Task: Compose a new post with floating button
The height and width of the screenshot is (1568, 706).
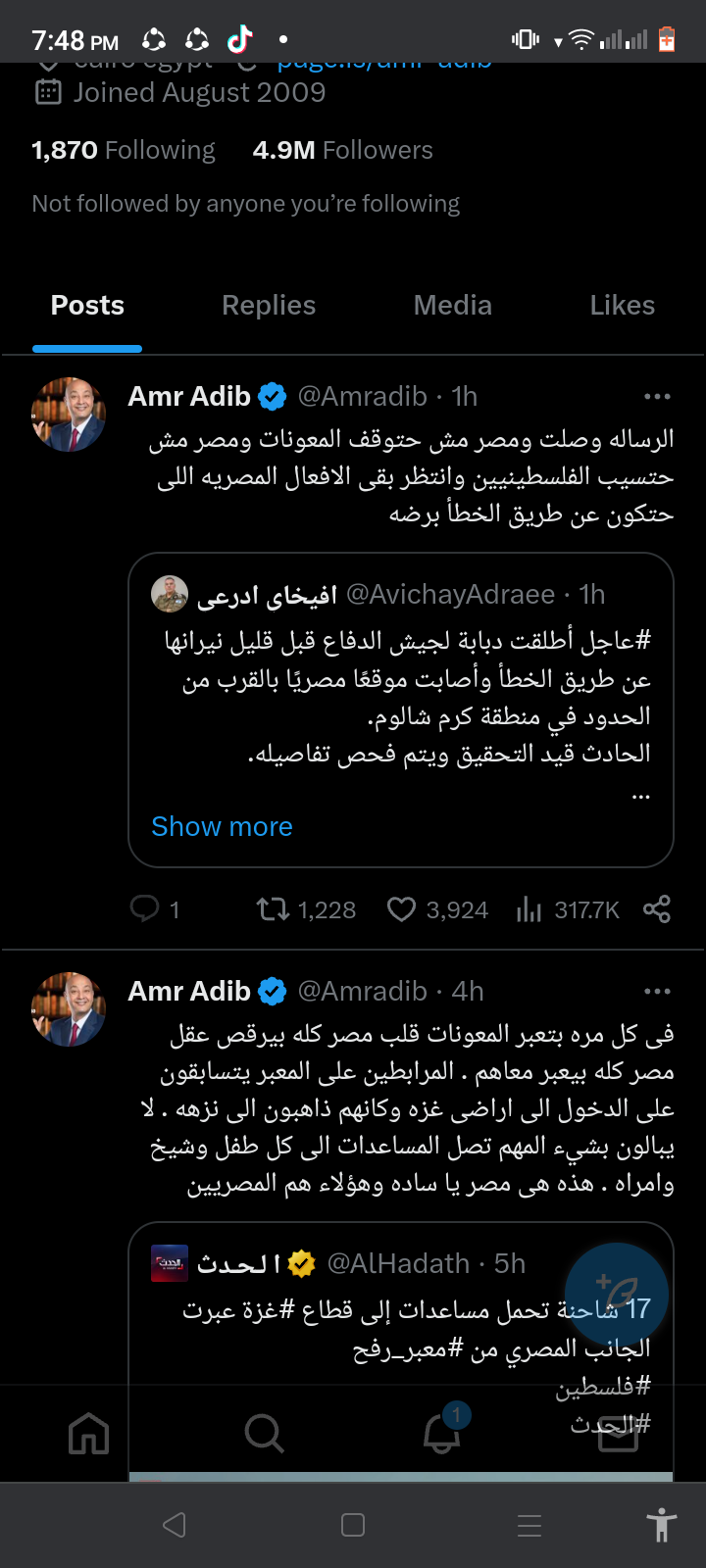Action: click(x=617, y=1294)
